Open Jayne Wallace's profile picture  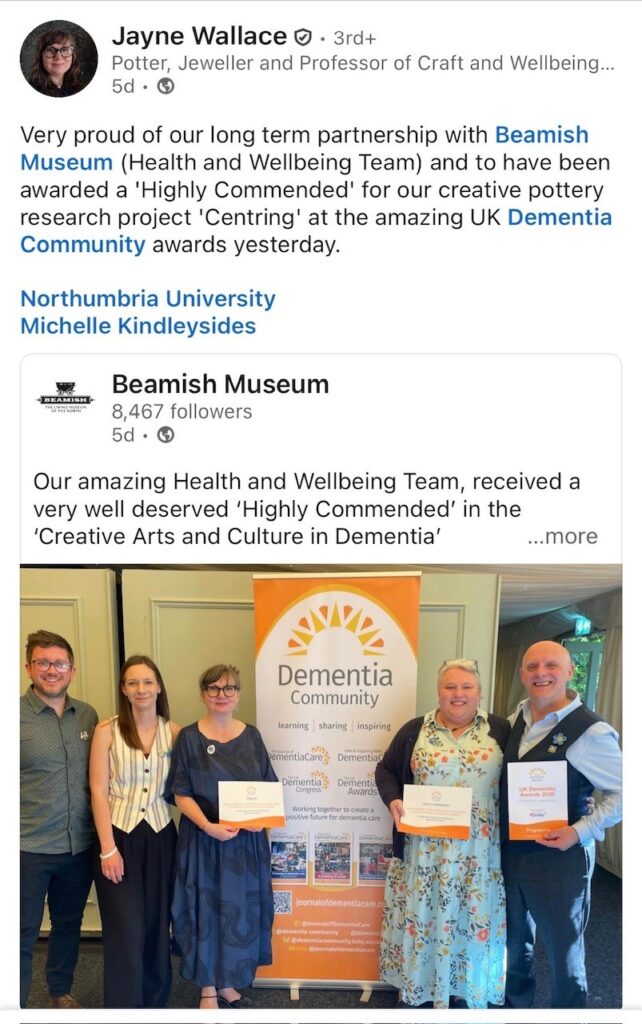(x=59, y=59)
